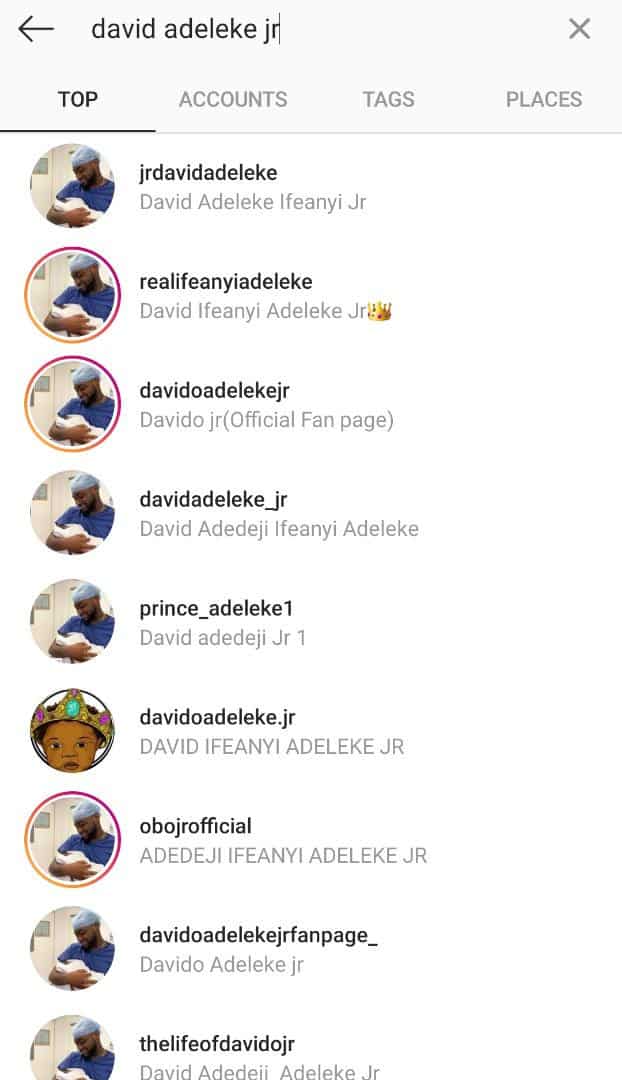622x1080 pixels.
Task: Open the davidoadelekejrfanpage_ result
Action: (311, 948)
